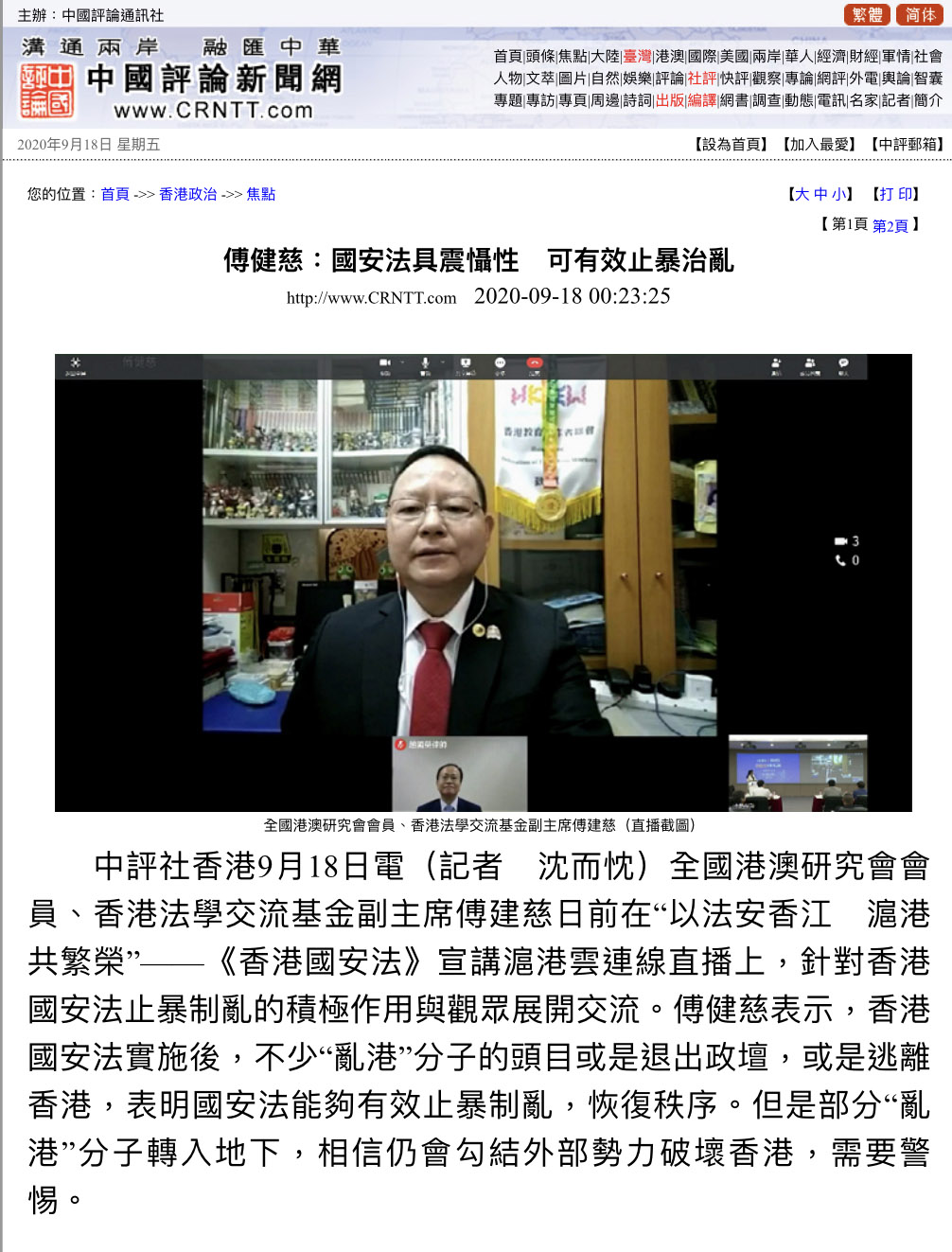952x1252 pixels.
Task: Tap 設為首頁 to set homepage
Action: 731,145
